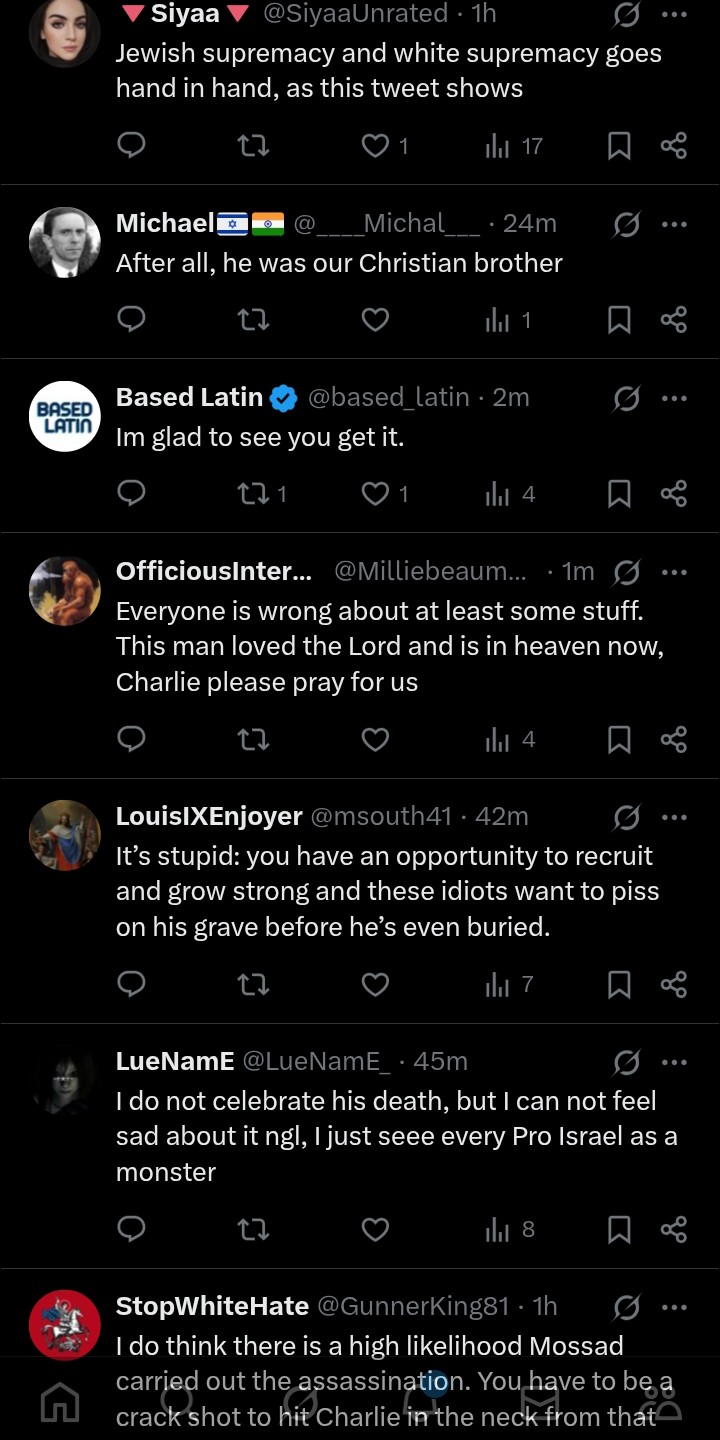
Task: Bookmark the OfficiousInter... reply
Action: coord(619,740)
